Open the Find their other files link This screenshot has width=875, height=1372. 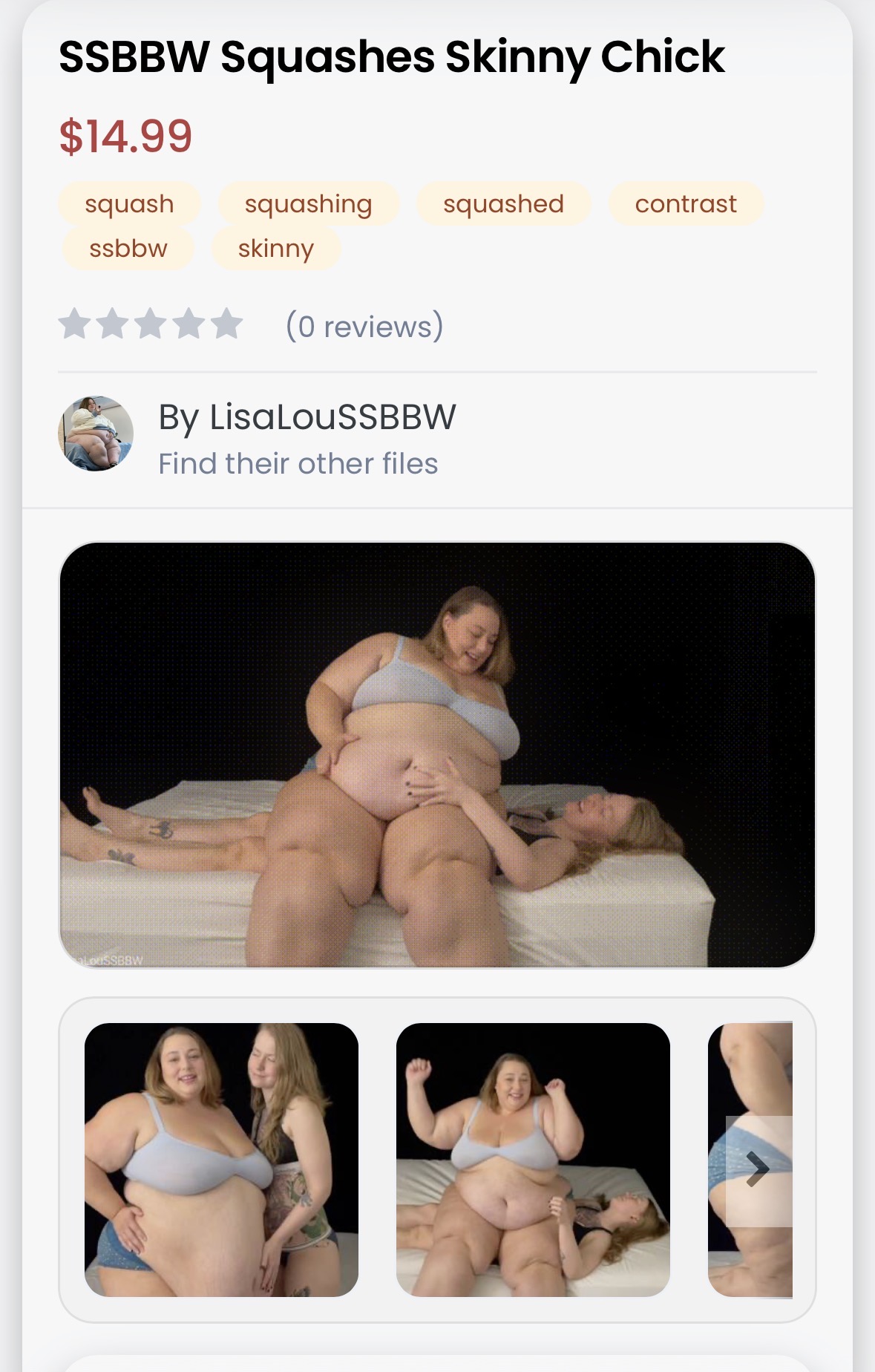coord(298,464)
